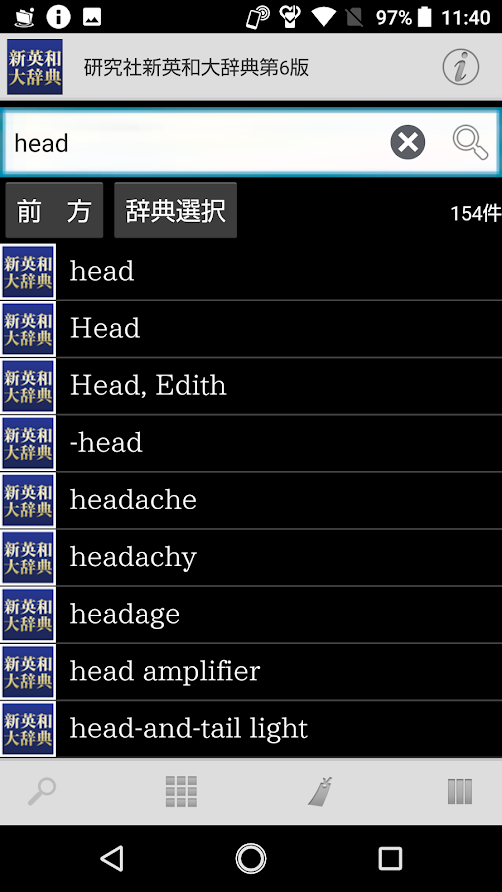Switch to the grid tab in bottom bar
The width and height of the screenshot is (502, 892).
181,791
